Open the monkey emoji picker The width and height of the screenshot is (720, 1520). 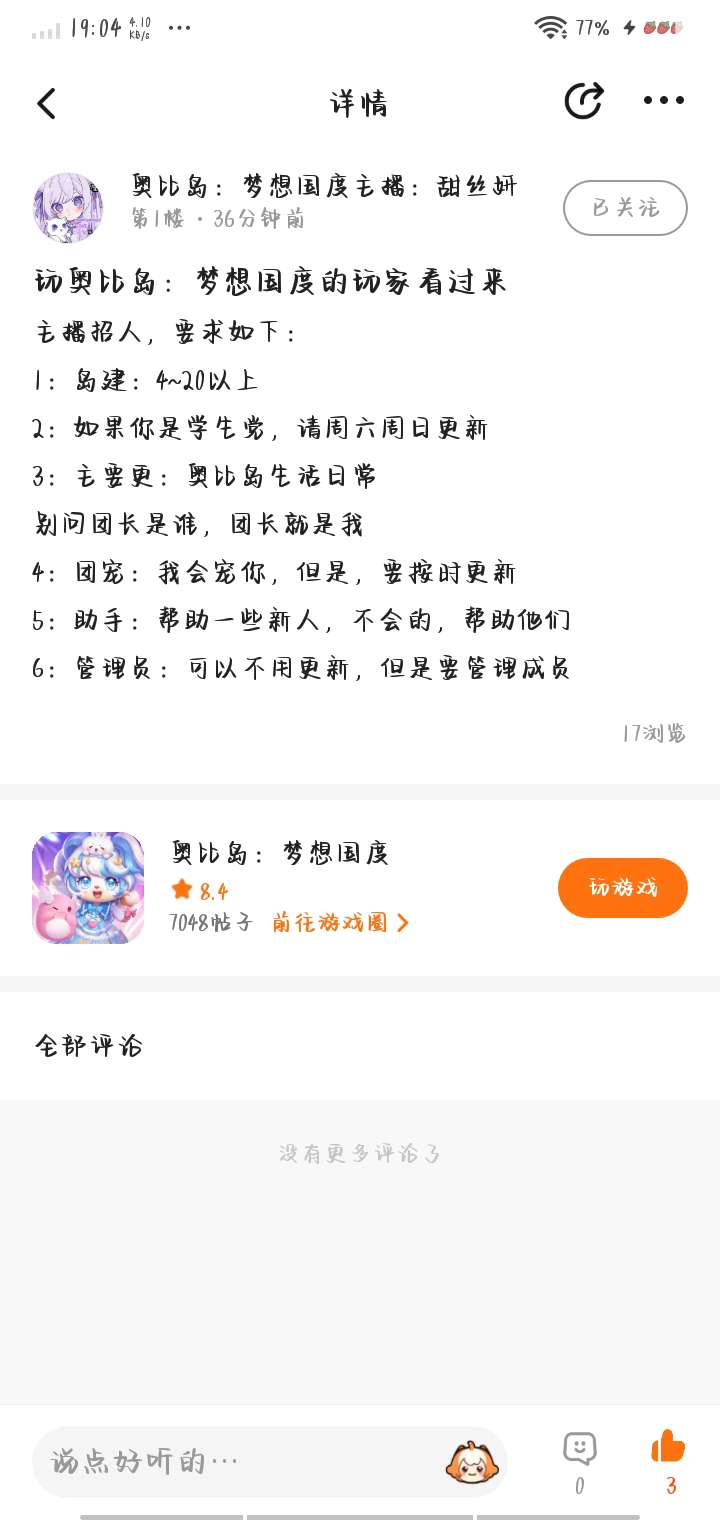click(x=471, y=1462)
